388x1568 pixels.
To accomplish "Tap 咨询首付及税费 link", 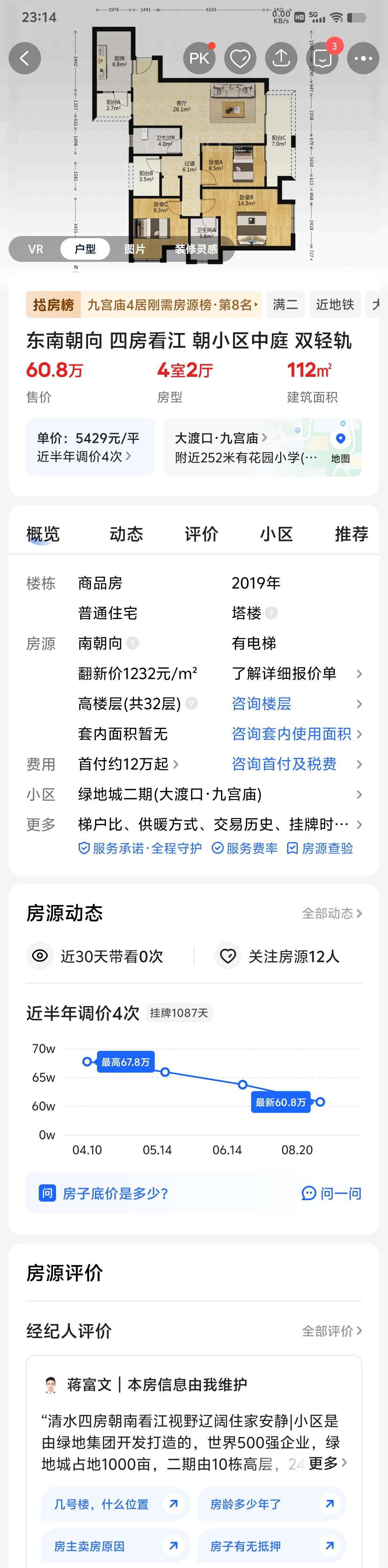I will pos(284,764).
